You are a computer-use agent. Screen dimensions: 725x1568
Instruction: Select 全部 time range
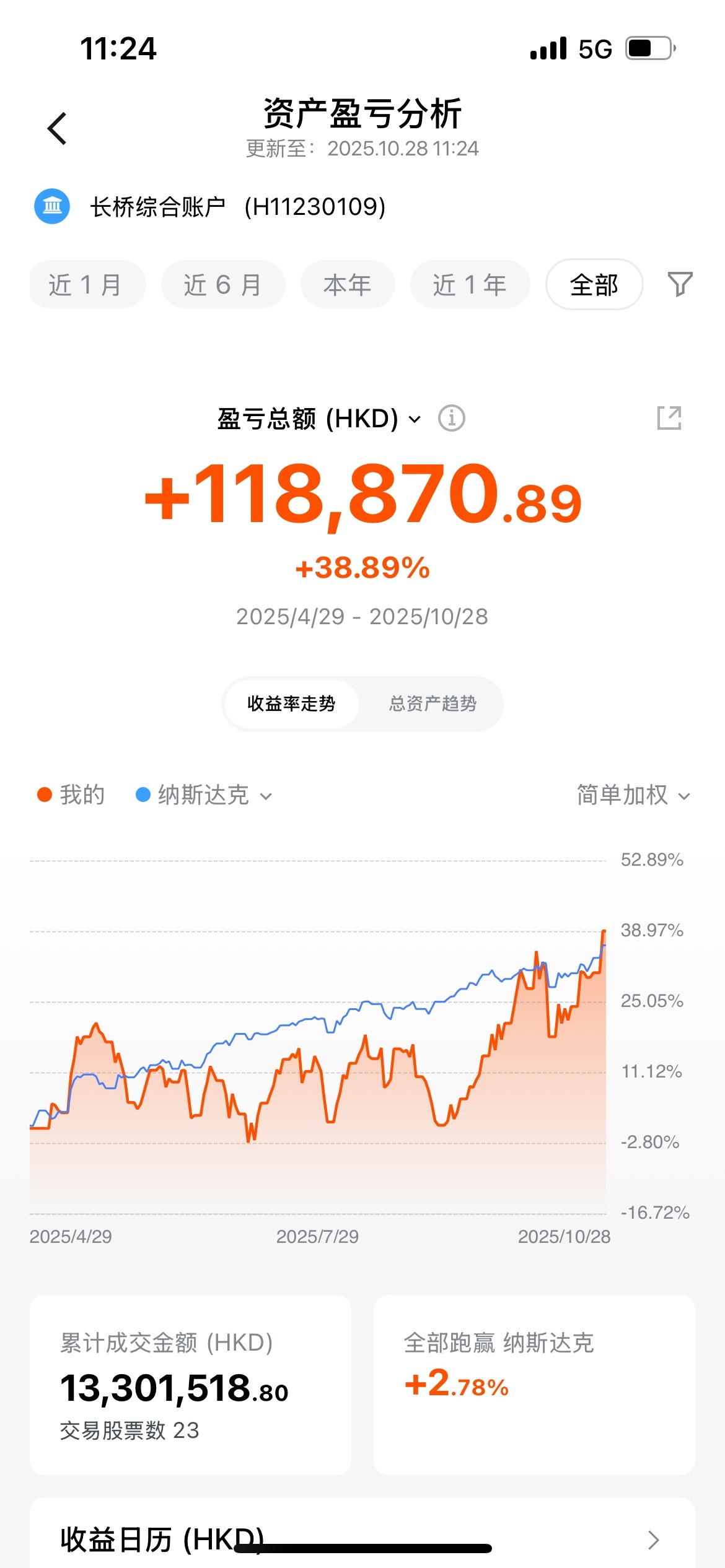click(594, 285)
